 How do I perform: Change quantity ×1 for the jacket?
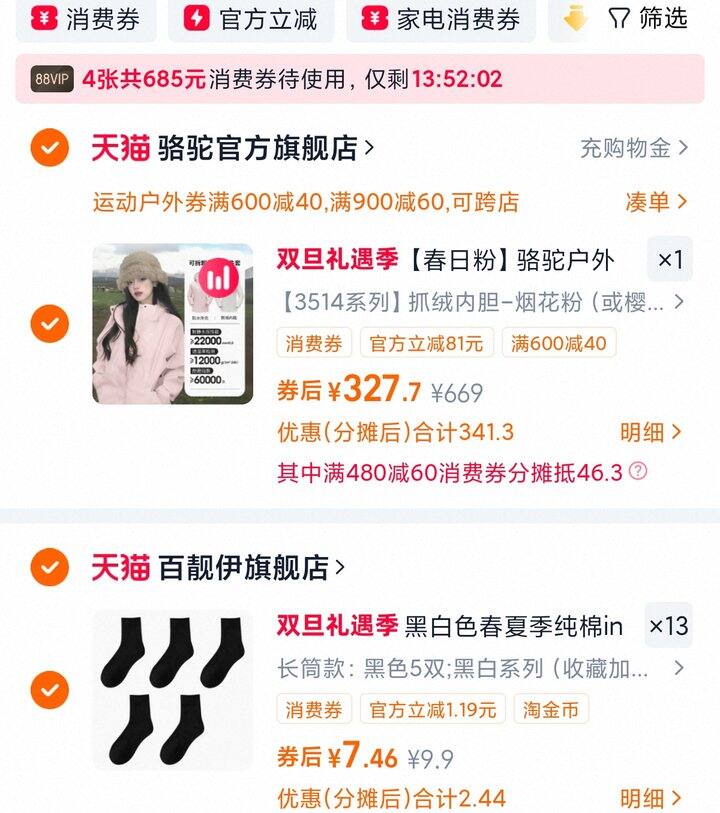coord(669,260)
